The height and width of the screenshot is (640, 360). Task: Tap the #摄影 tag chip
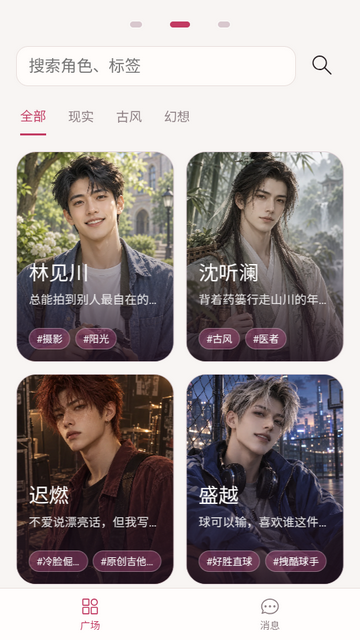(x=49, y=339)
